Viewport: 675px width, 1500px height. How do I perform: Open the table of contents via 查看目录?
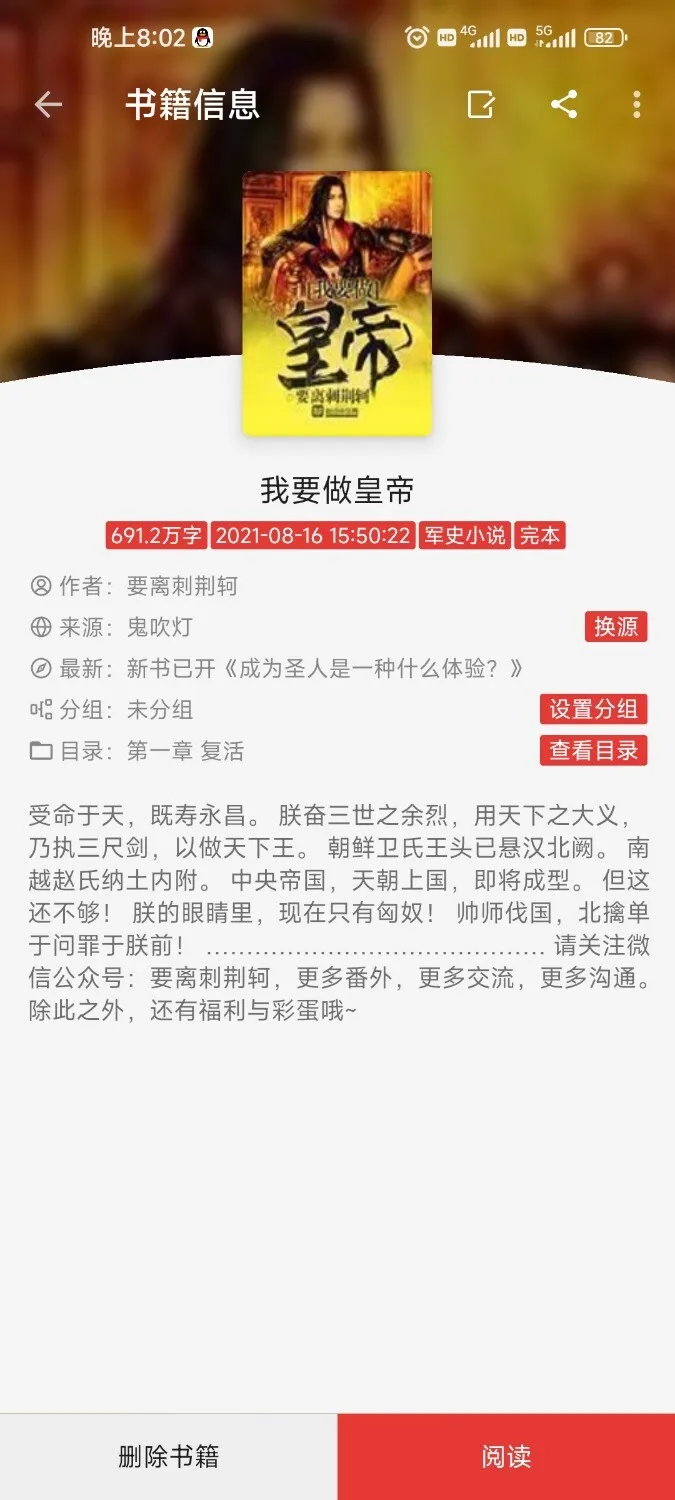(x=593, y=750)
